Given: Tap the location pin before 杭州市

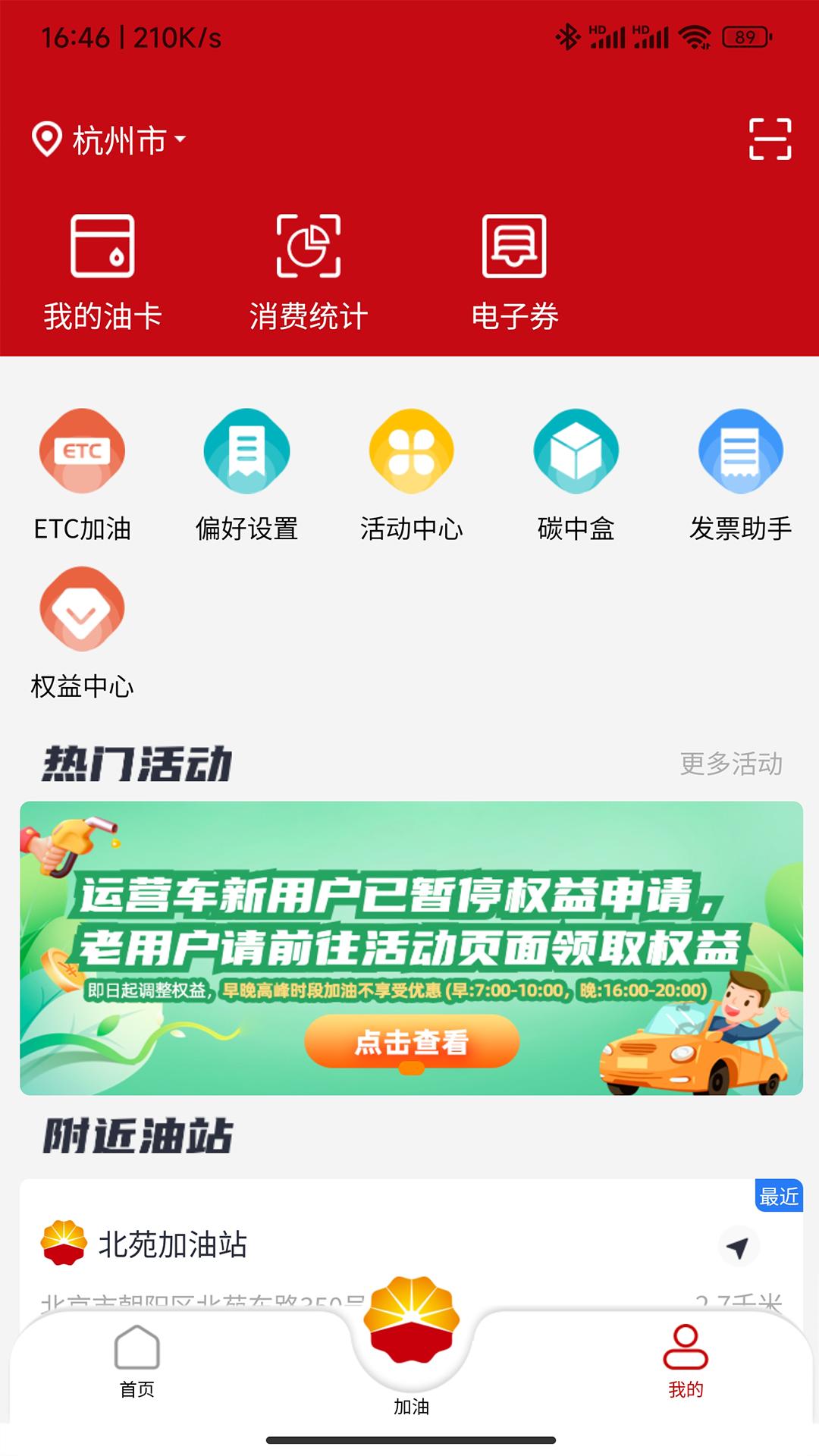Looking at the screenshot, I should (x=45, y=139).
